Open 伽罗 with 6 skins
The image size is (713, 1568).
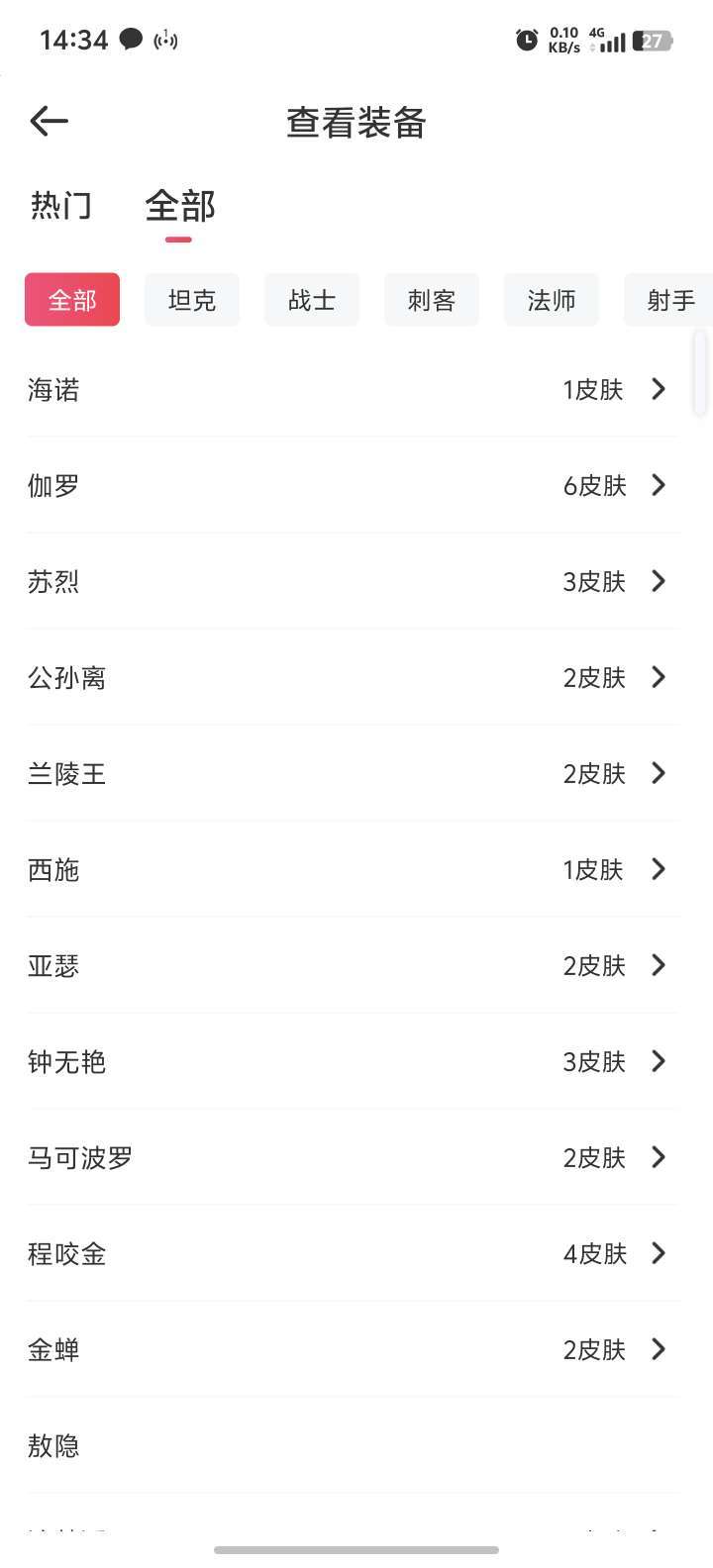pyautogui.click(x=353, y=485)
